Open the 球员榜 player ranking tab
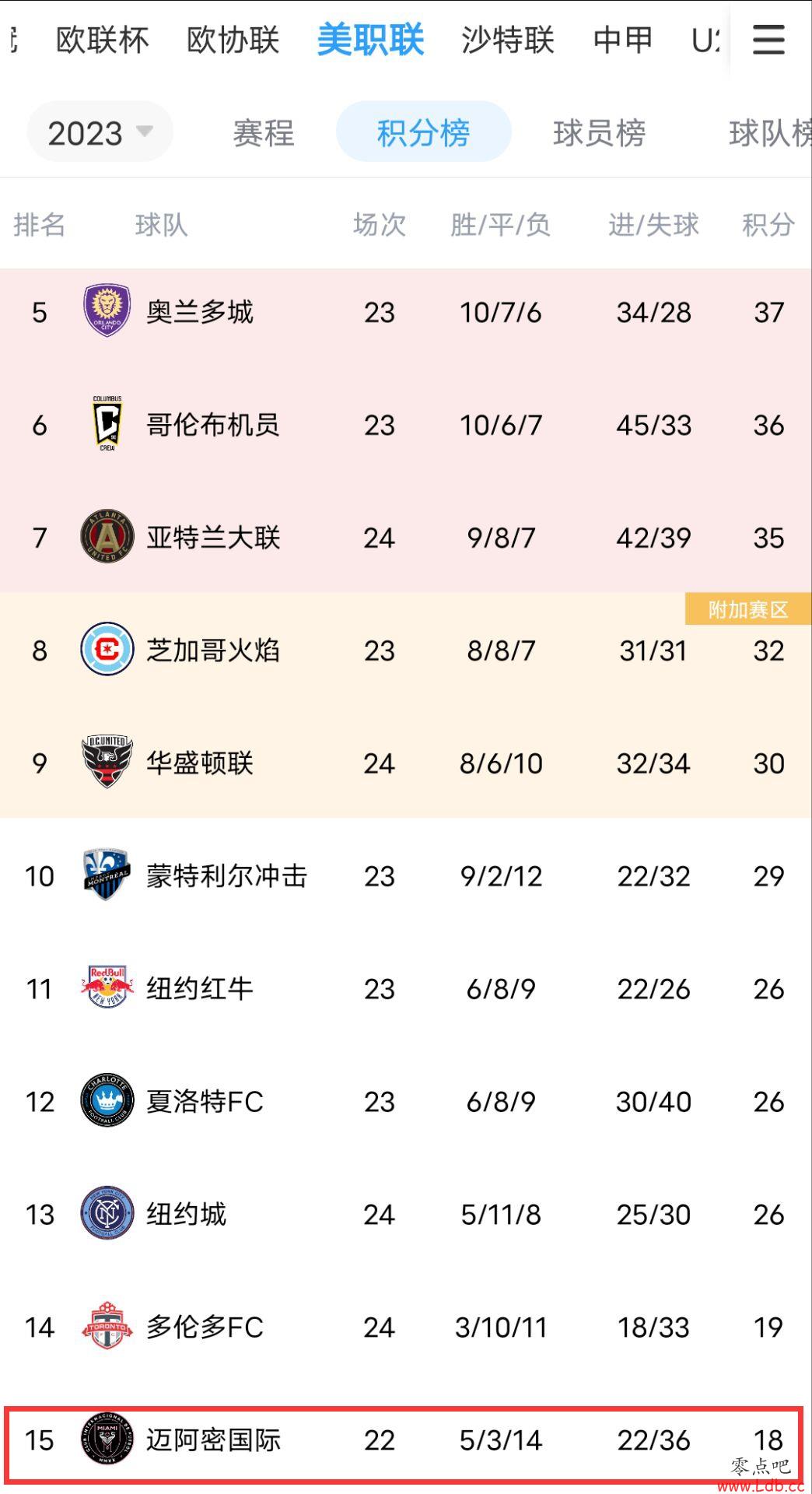812x1494 pixels. pyautogui.click(x=600, y=132)
